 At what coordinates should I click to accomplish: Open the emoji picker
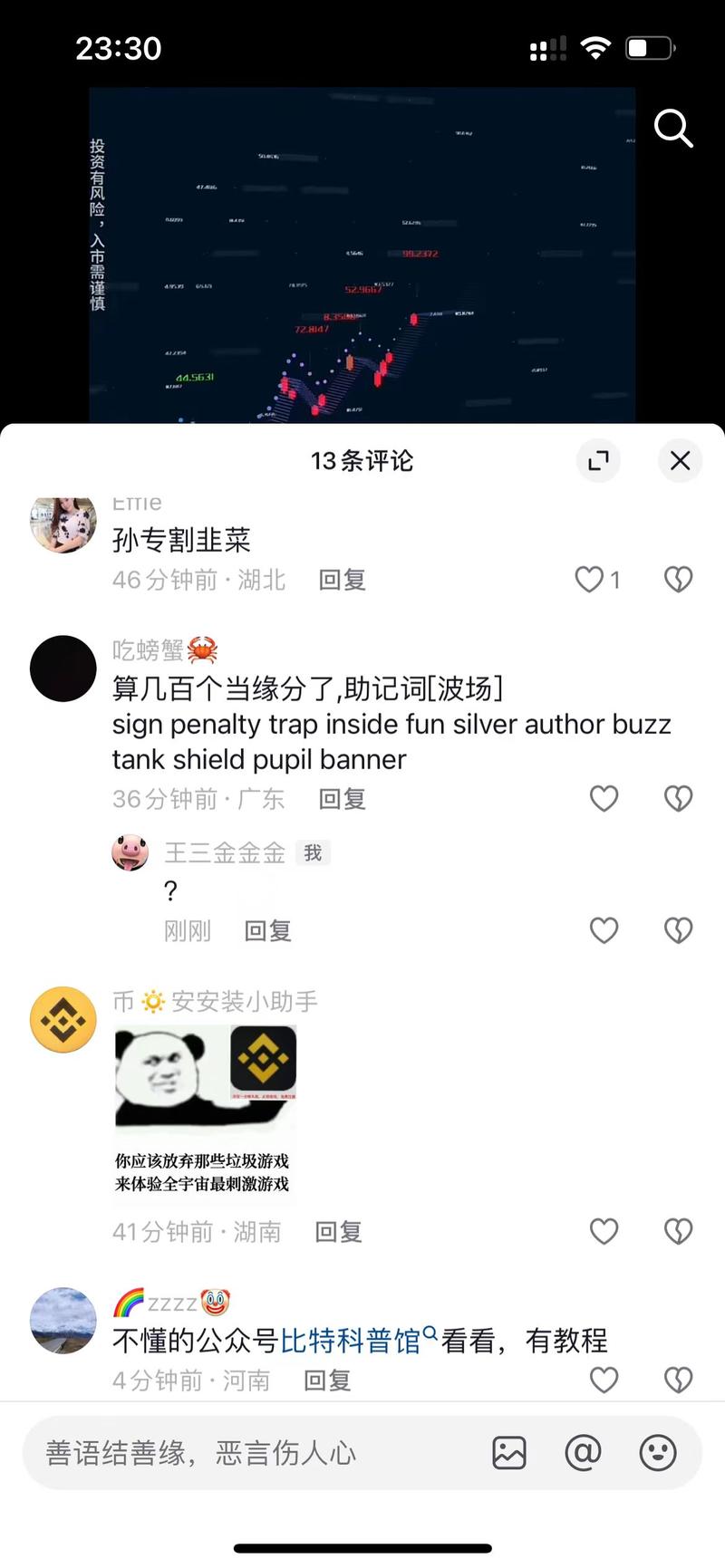click(x=658, y=1453)
